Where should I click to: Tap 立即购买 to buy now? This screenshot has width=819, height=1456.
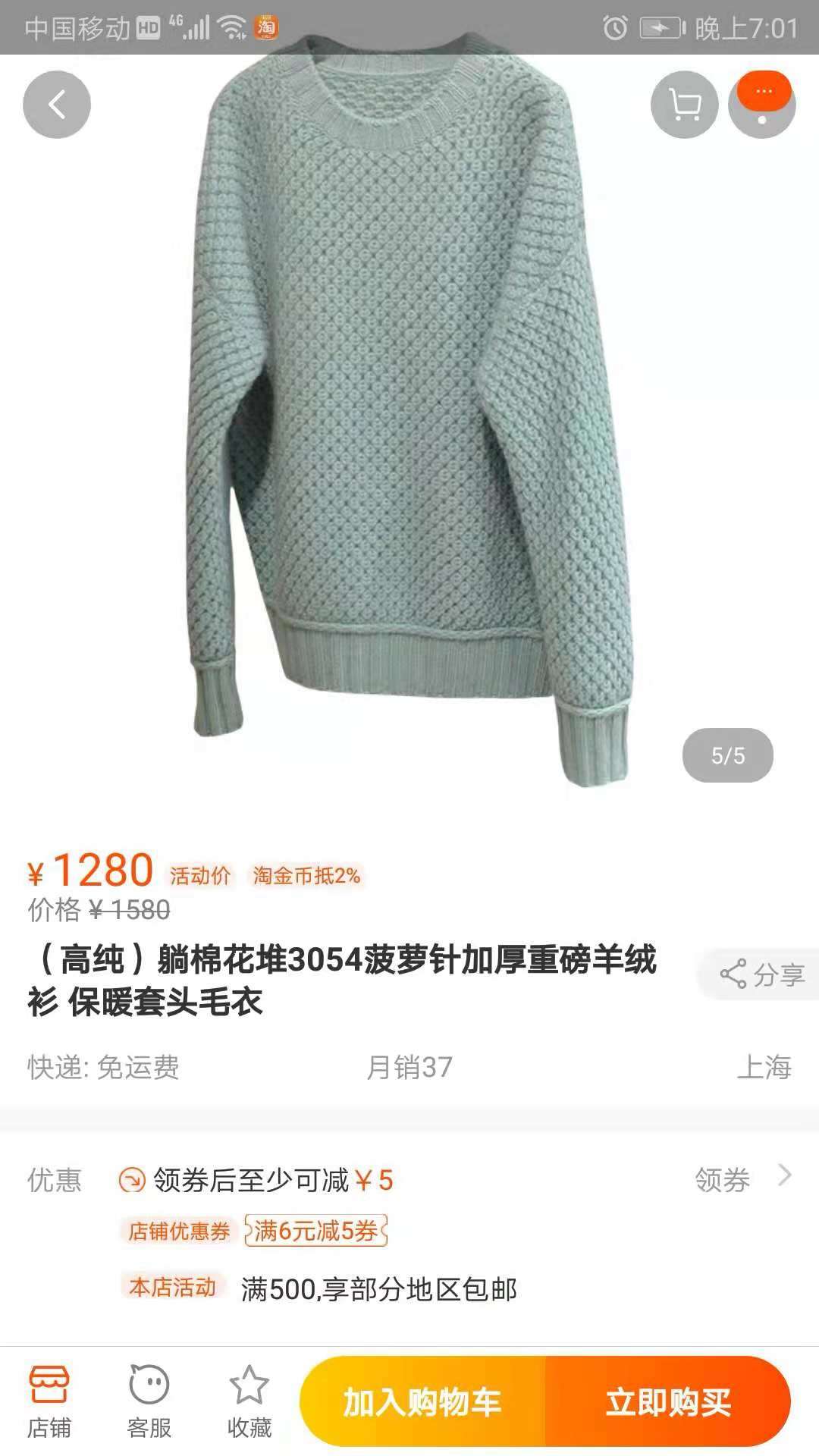point(667,1402)
